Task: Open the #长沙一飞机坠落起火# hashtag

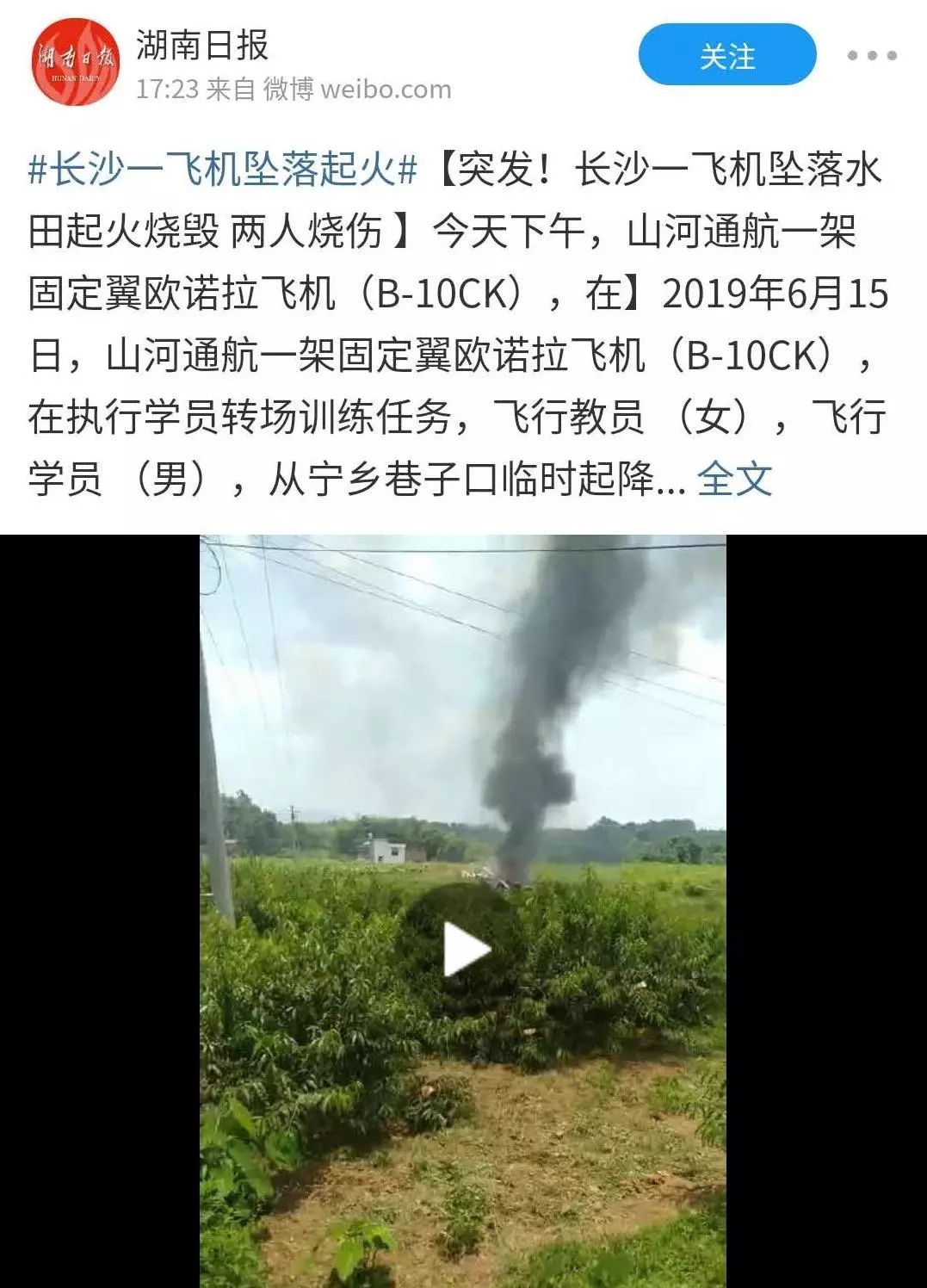Action: click(x=222, y=169)
